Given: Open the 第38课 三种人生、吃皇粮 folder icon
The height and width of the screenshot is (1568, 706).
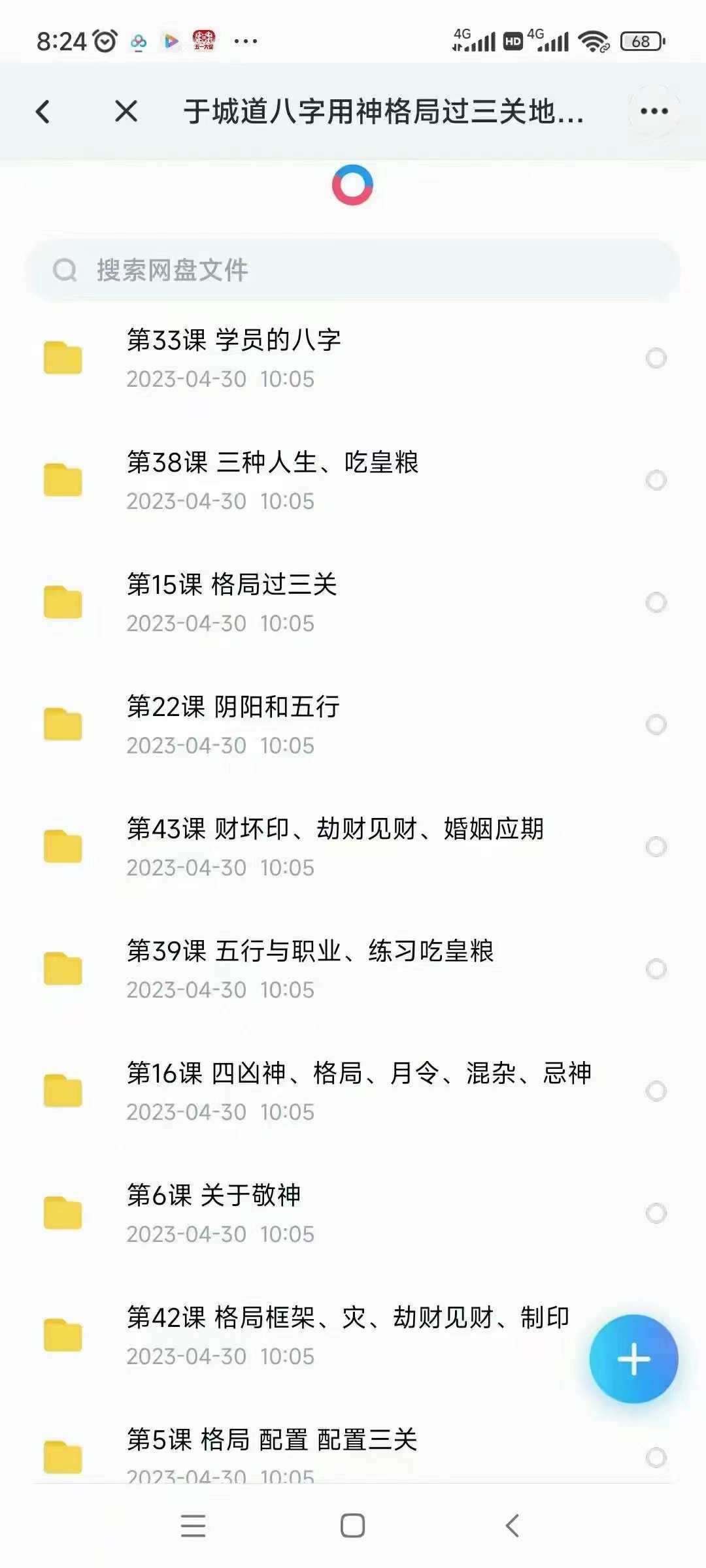Looking at the screenshot, I should tap(63, 478).
